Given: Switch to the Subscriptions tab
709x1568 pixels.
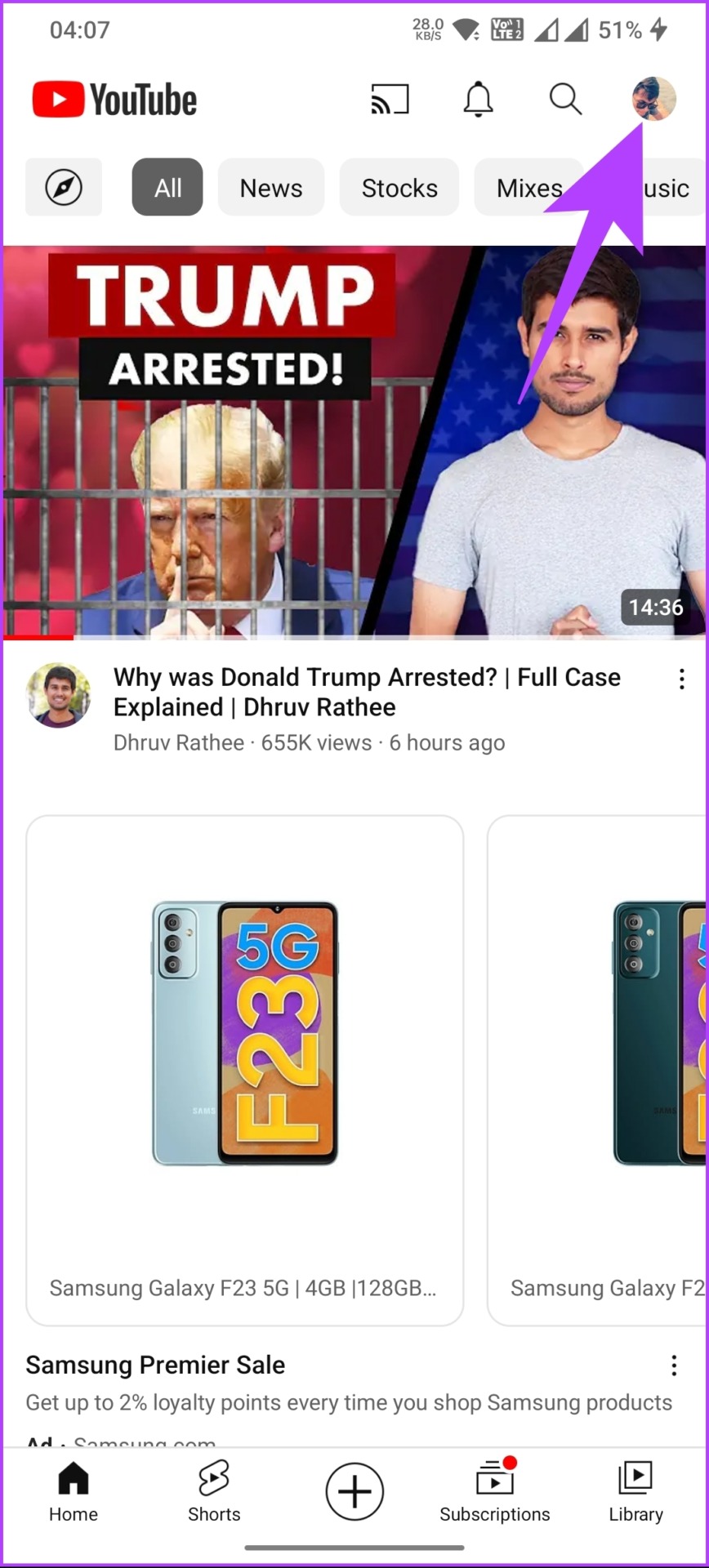Looking at the screenshot, I should click(x=495, y=1491).
